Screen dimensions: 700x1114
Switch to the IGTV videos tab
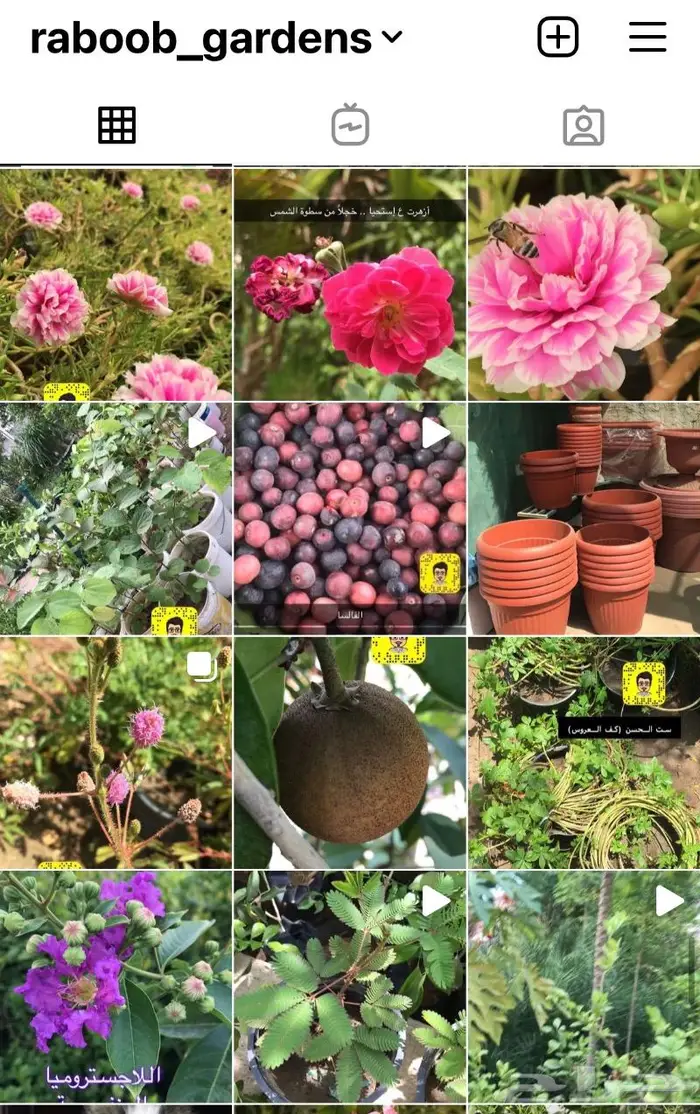[x=350, y=126]
